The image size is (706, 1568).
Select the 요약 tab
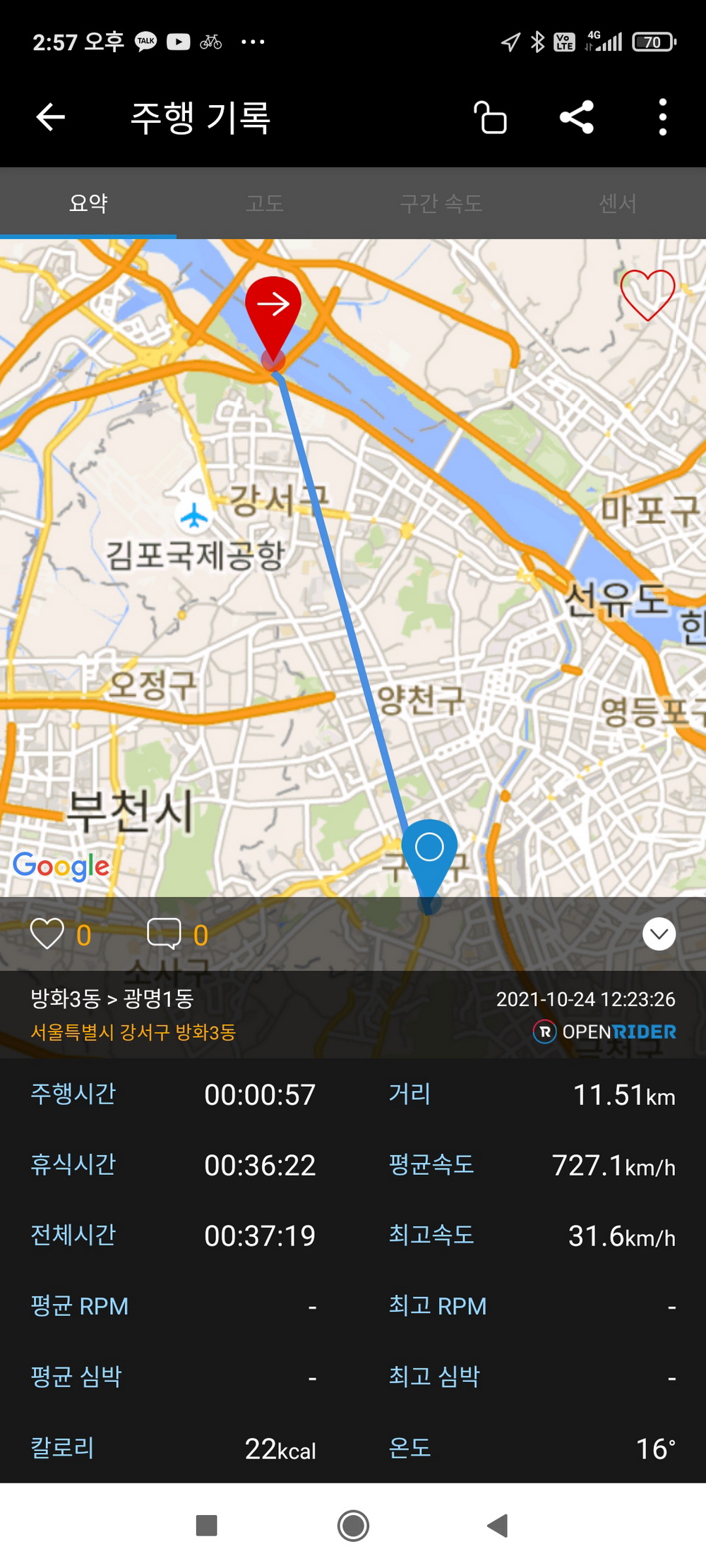point(88,203)
